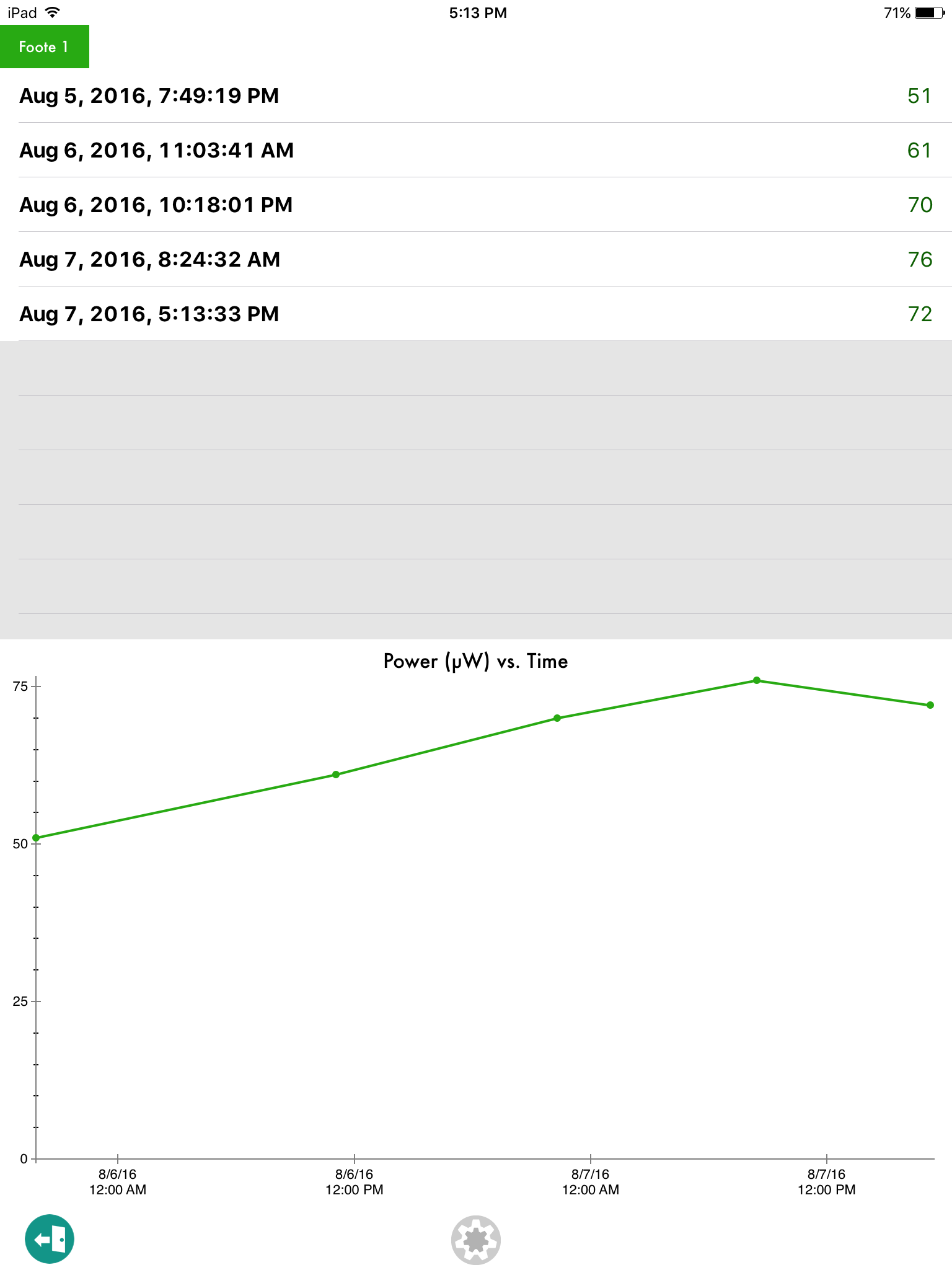Select the Aug 7, 5:13:33 PM reading
Image resolution: width=952 pixels, height=1270 pixels.
tap(475, 314)
